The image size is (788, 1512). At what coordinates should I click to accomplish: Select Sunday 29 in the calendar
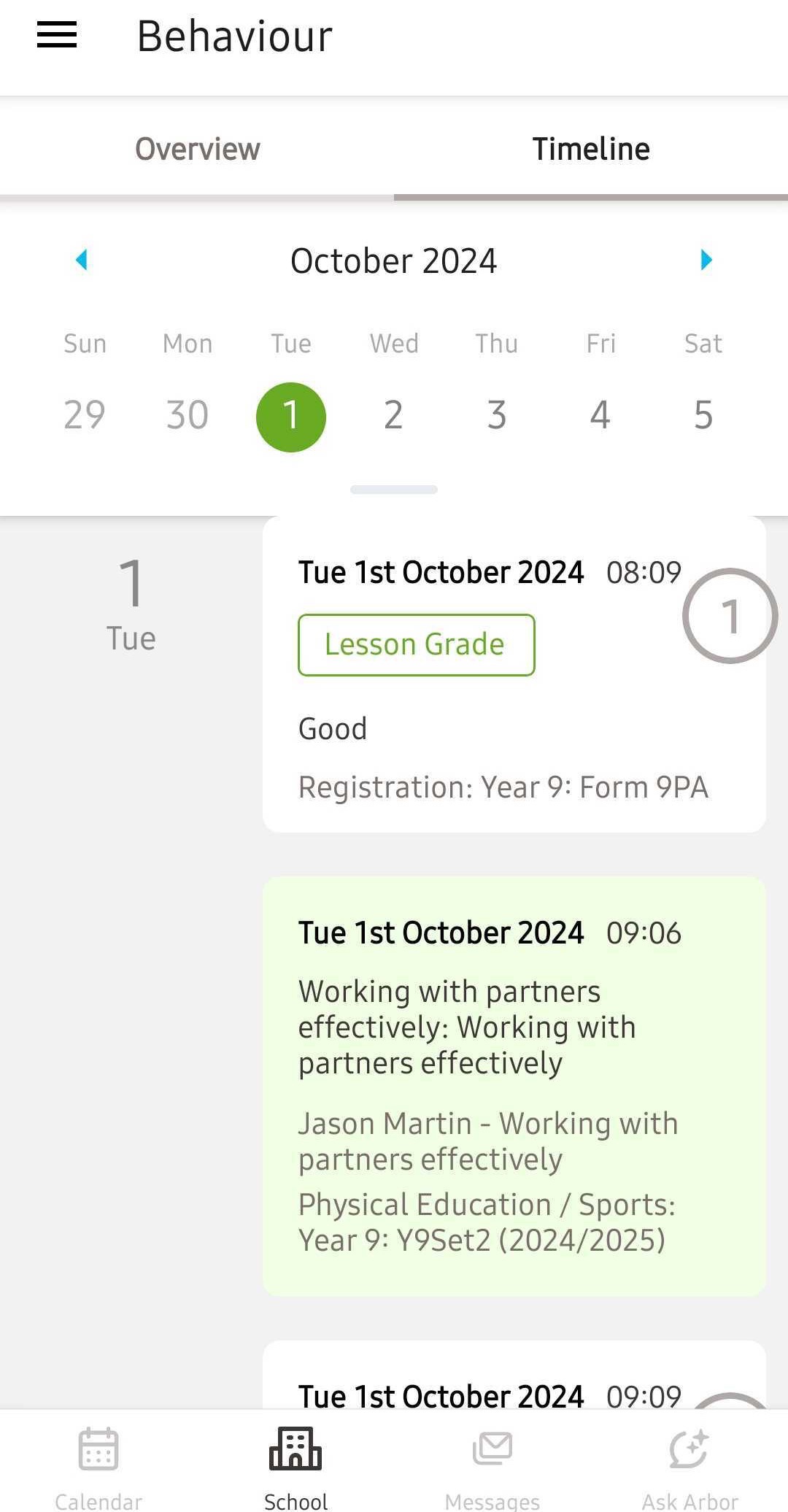pos(85,415)
